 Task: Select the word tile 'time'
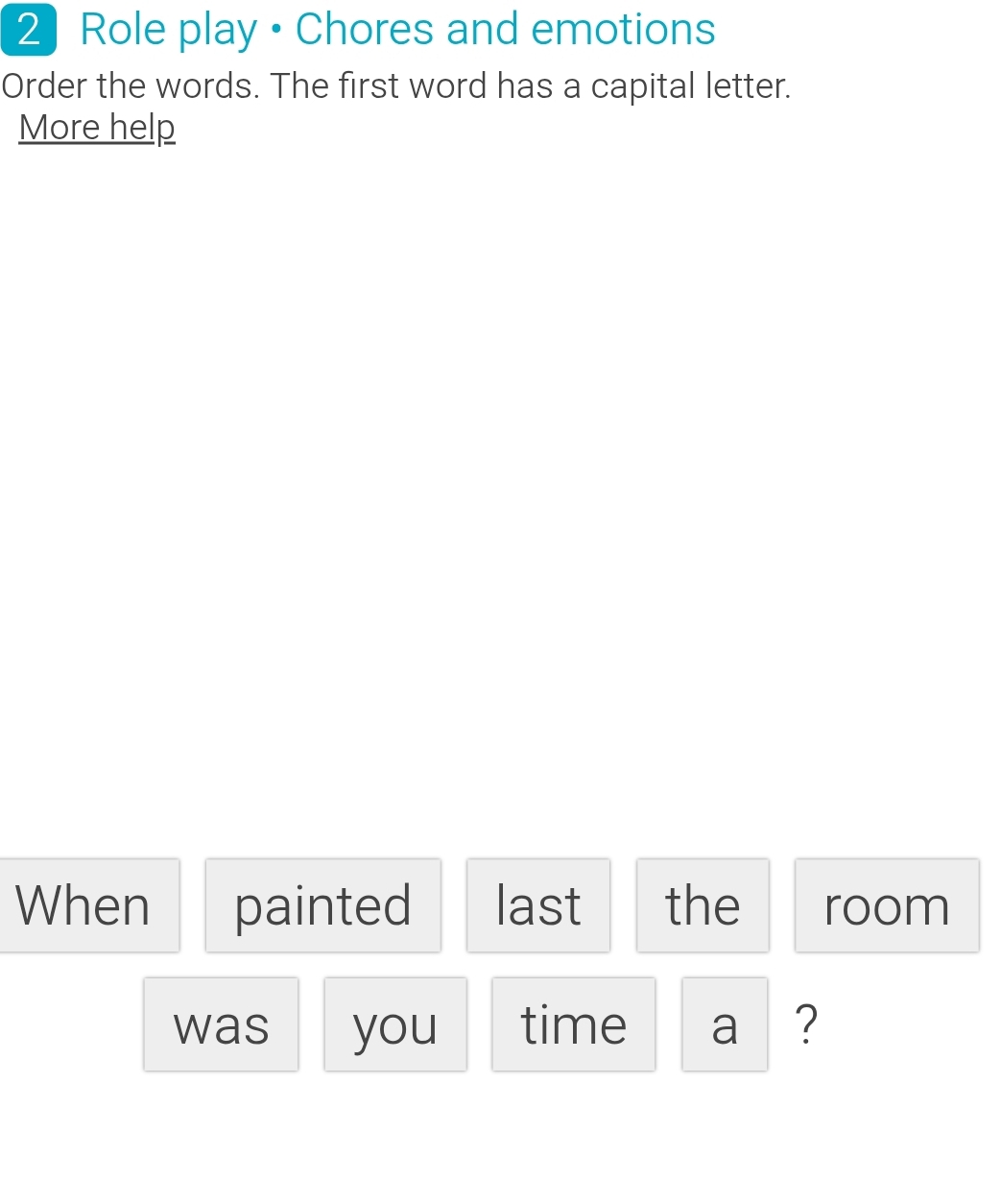coord(574,1024)
